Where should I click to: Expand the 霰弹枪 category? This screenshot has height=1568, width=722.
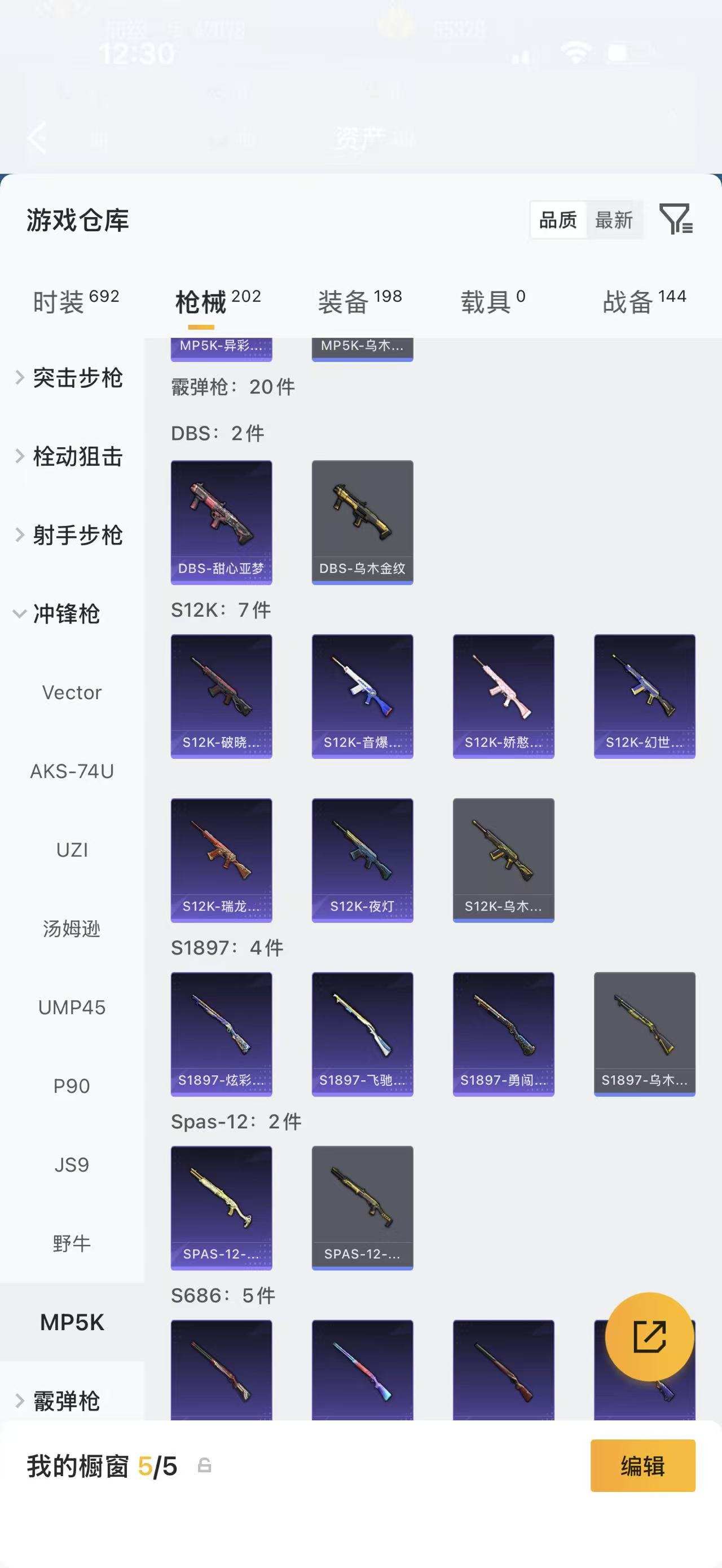click(66, 1401)
